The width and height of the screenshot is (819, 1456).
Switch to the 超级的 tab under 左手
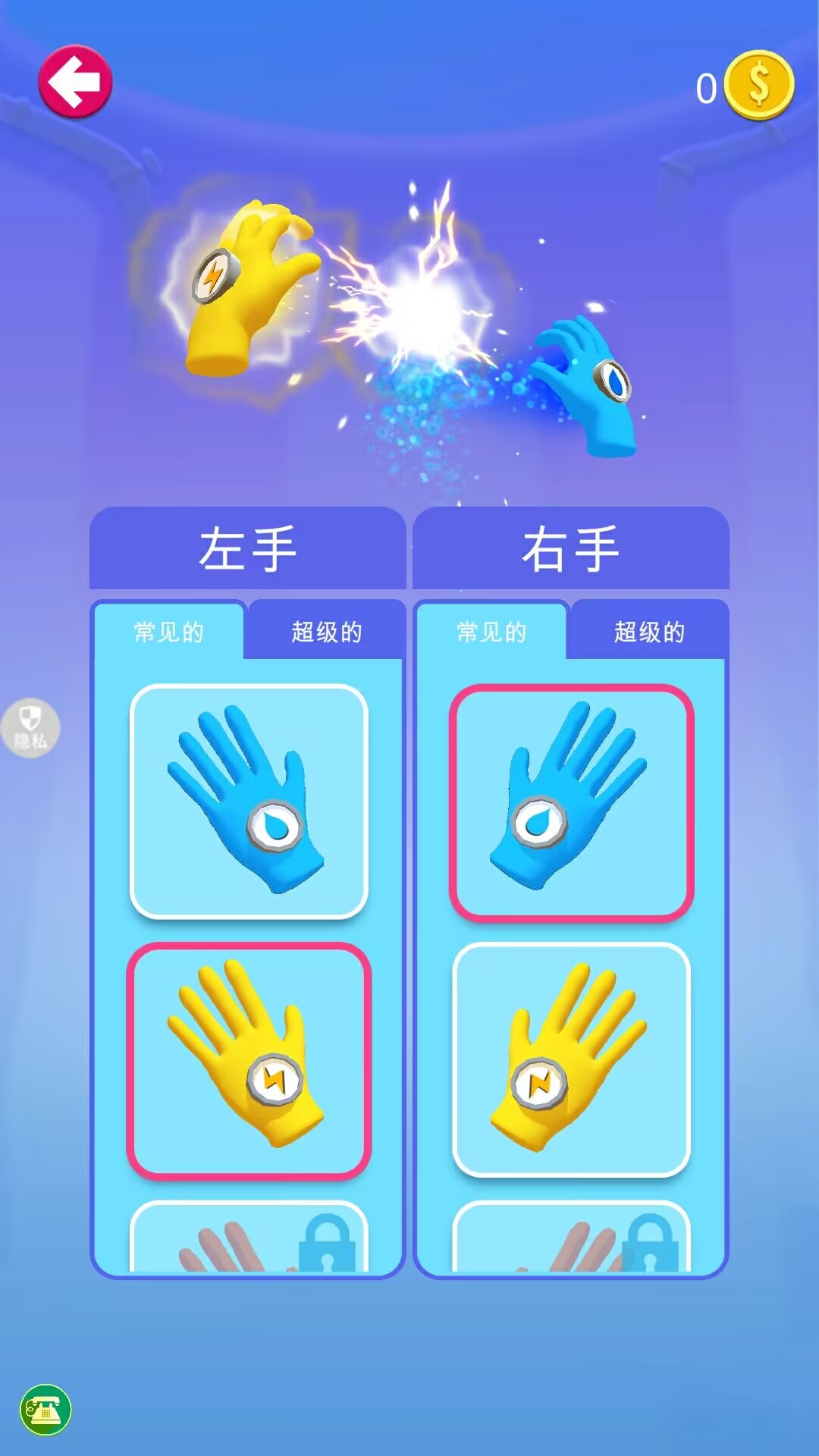click(x=326, y=631)
